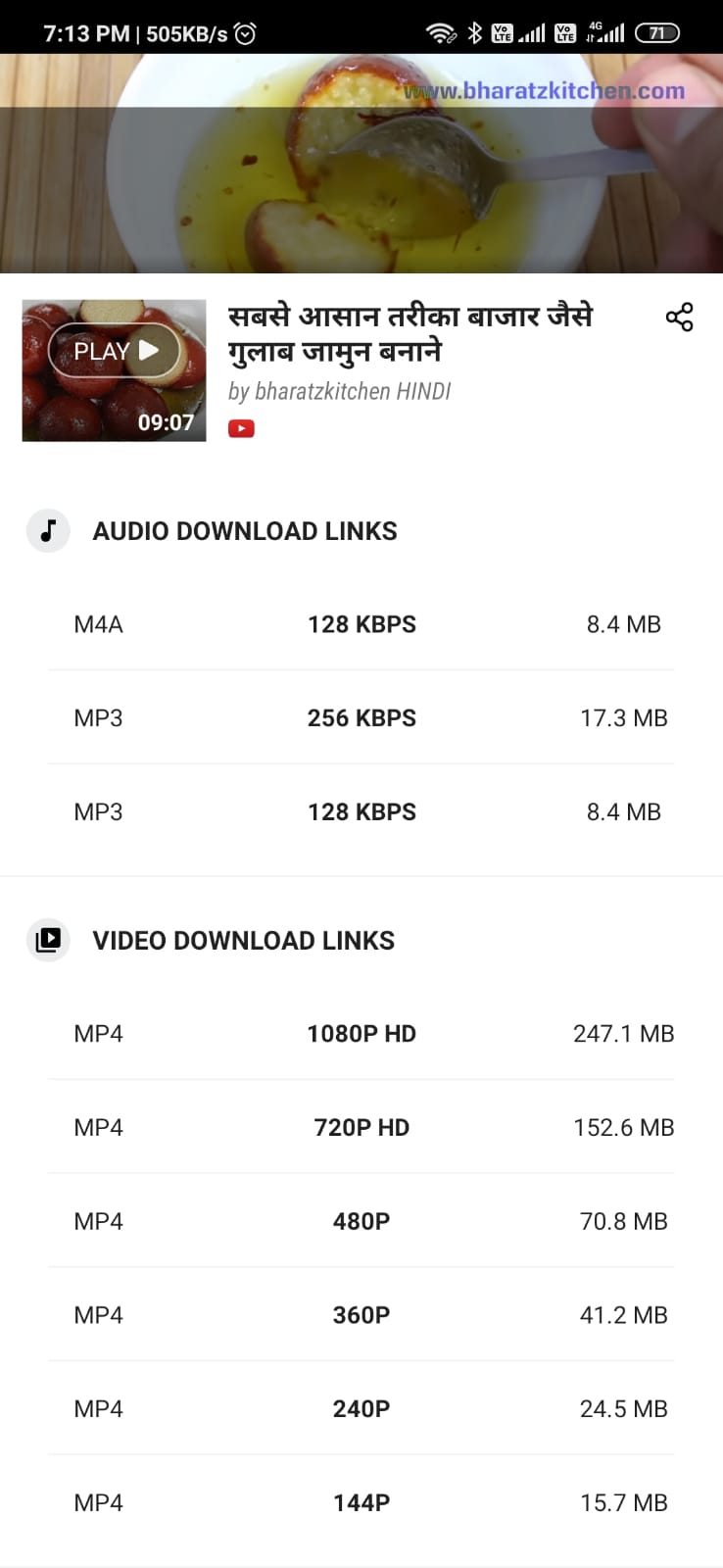723x1568 pixels.
Task: Open the YouTube source icon
Action: pyautogui.click(x=241, y=428)
